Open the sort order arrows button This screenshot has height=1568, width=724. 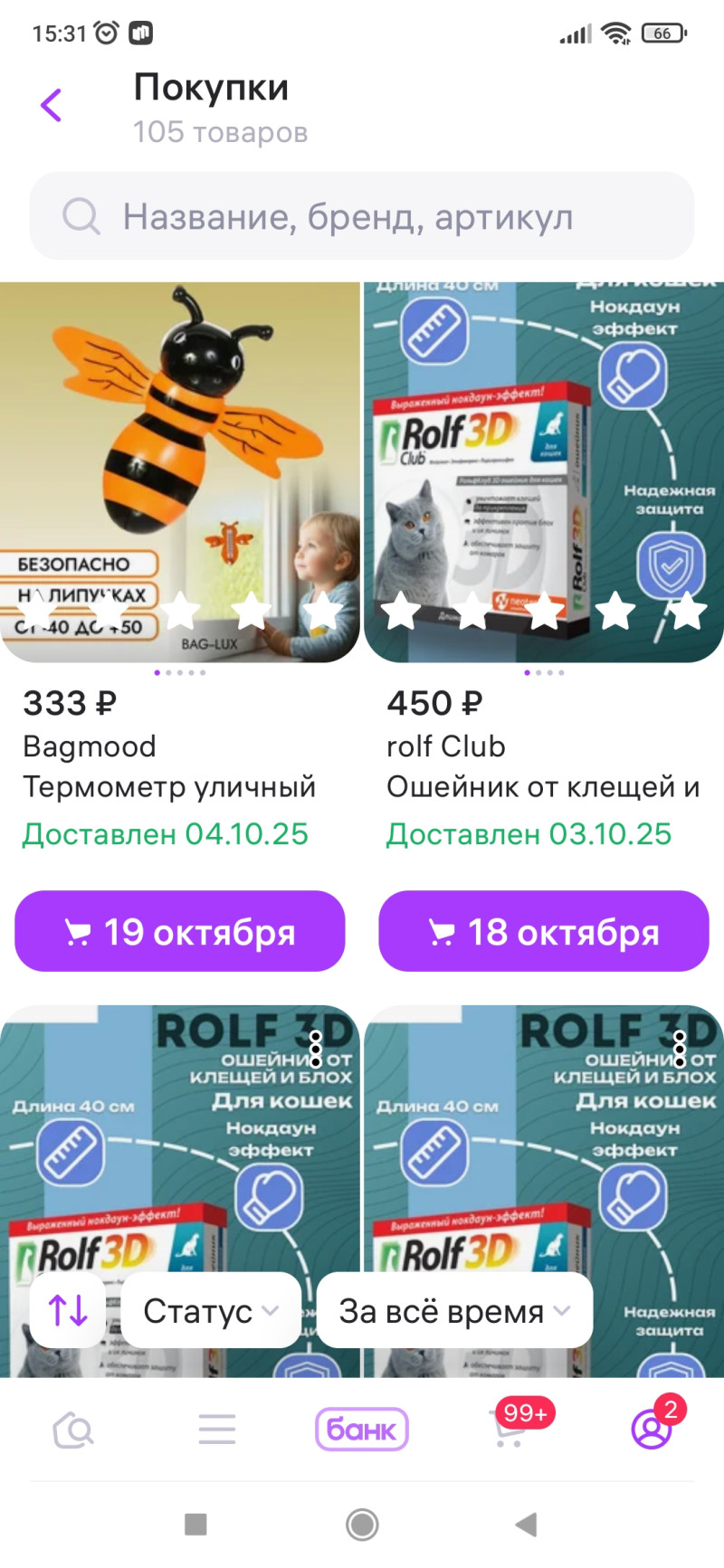68,1310
